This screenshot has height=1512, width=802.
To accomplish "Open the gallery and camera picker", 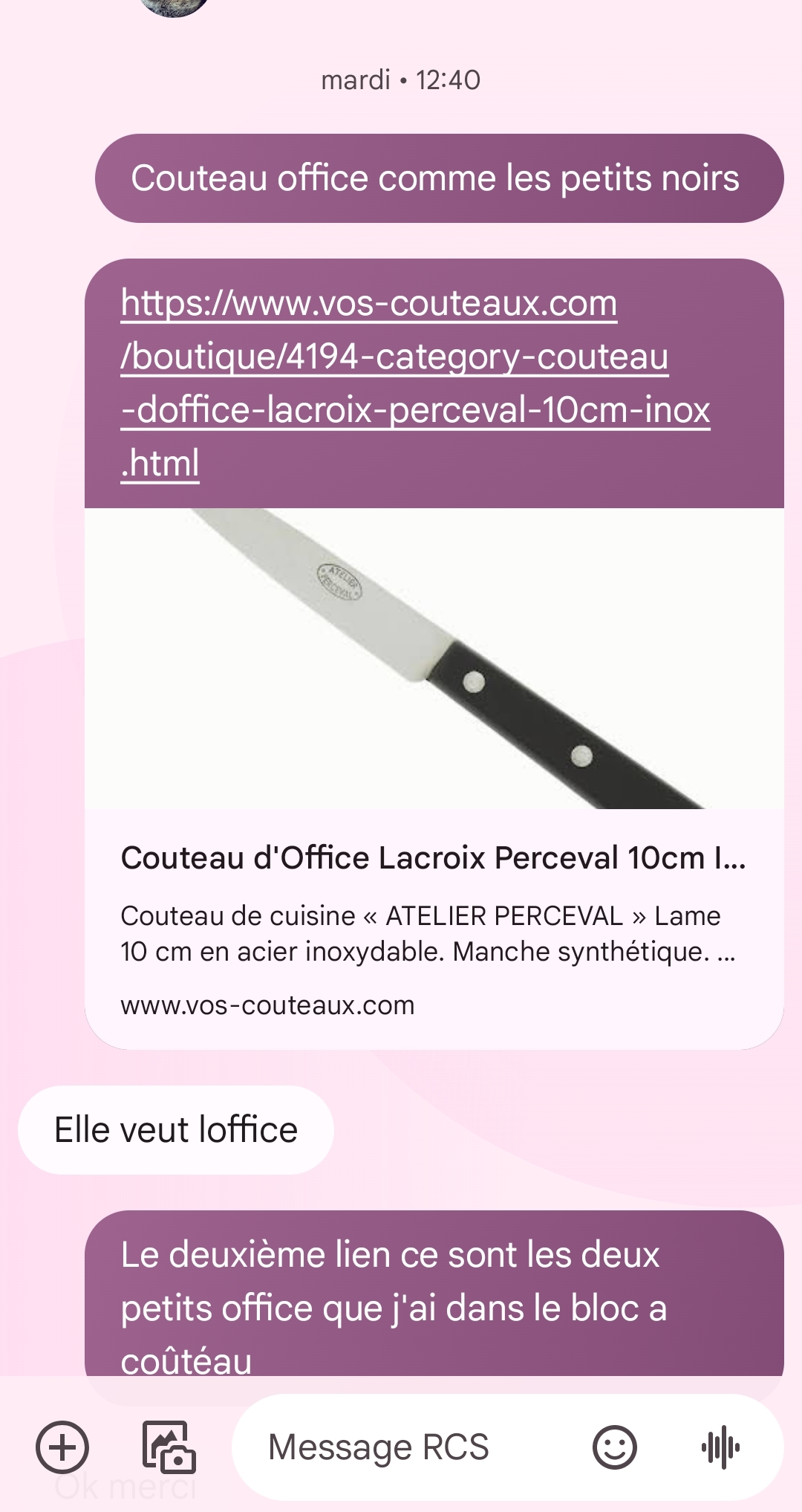I will pos(169,1447).
